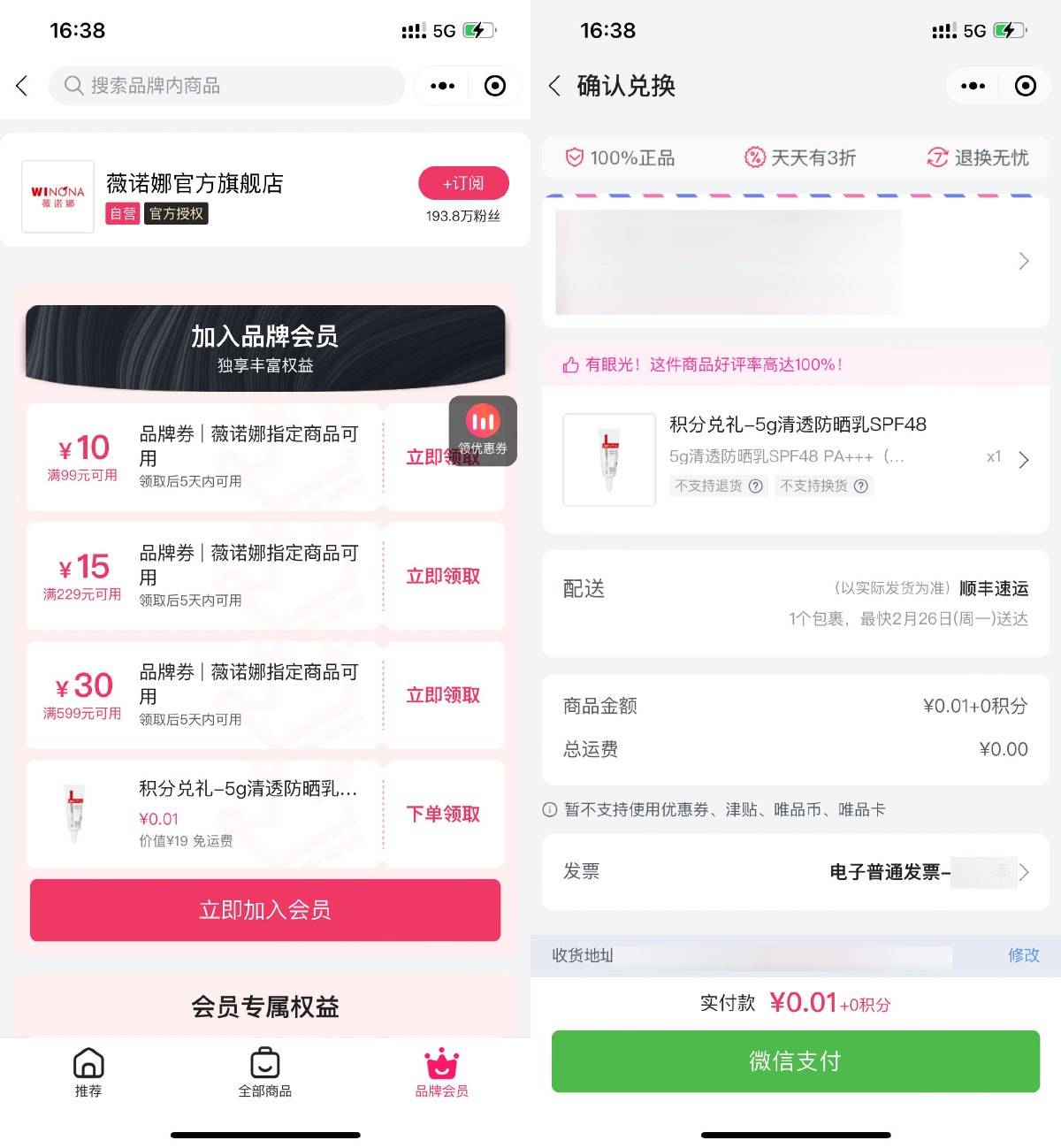
Task: Tap 修改 to edit the shipping address
Action: 1023,955
